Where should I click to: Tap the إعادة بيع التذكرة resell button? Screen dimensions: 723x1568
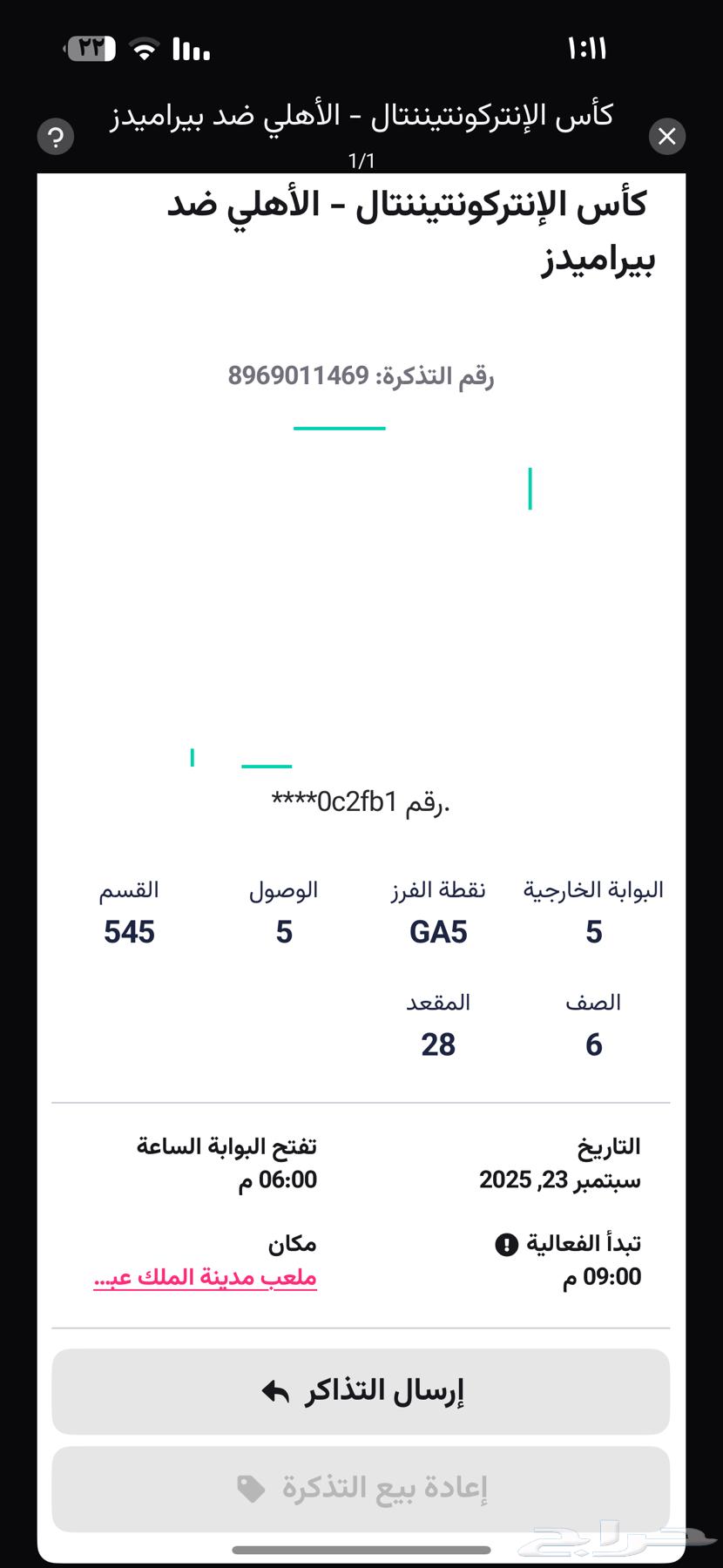pyautogui.click(x=361, y=1488)
